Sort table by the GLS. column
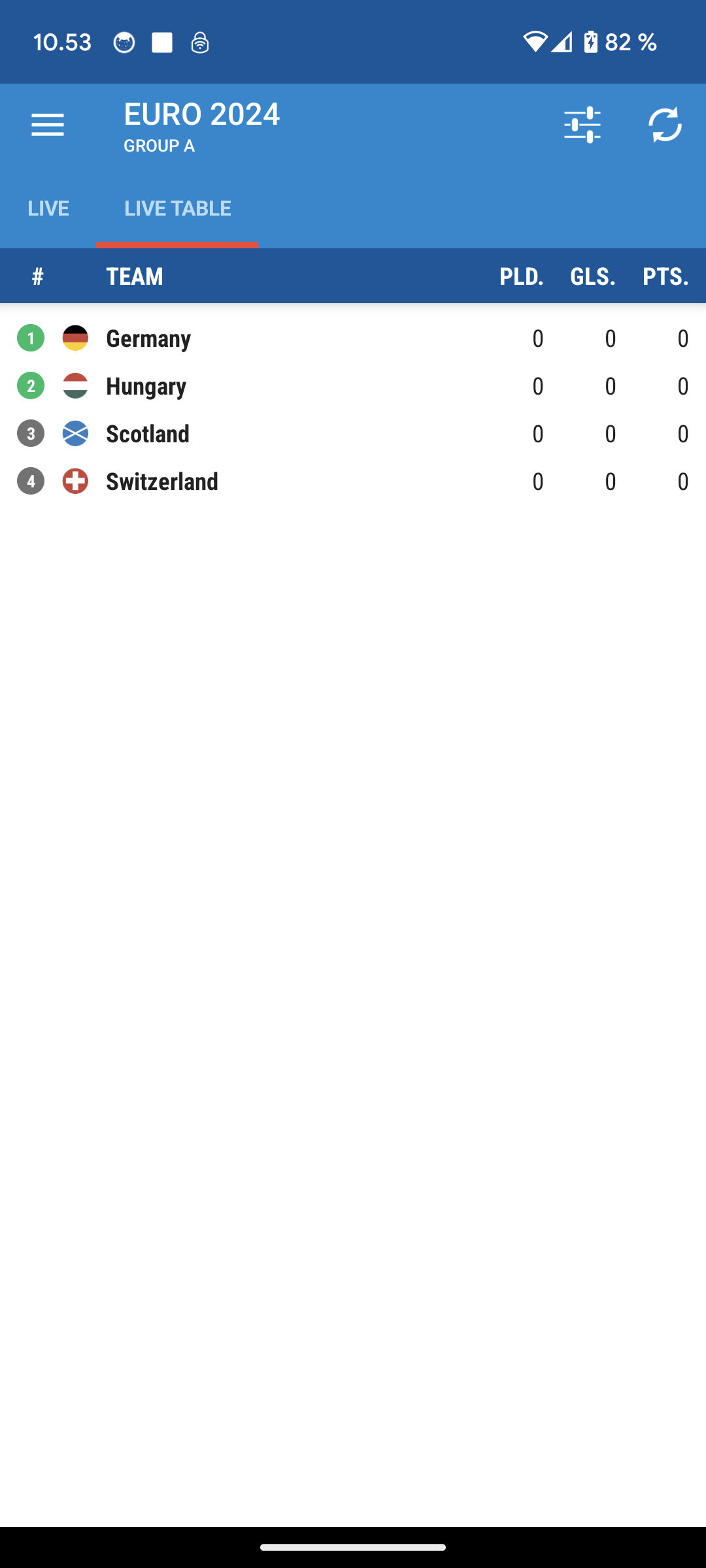This screenshot has width=706, height=1568. 592,276
